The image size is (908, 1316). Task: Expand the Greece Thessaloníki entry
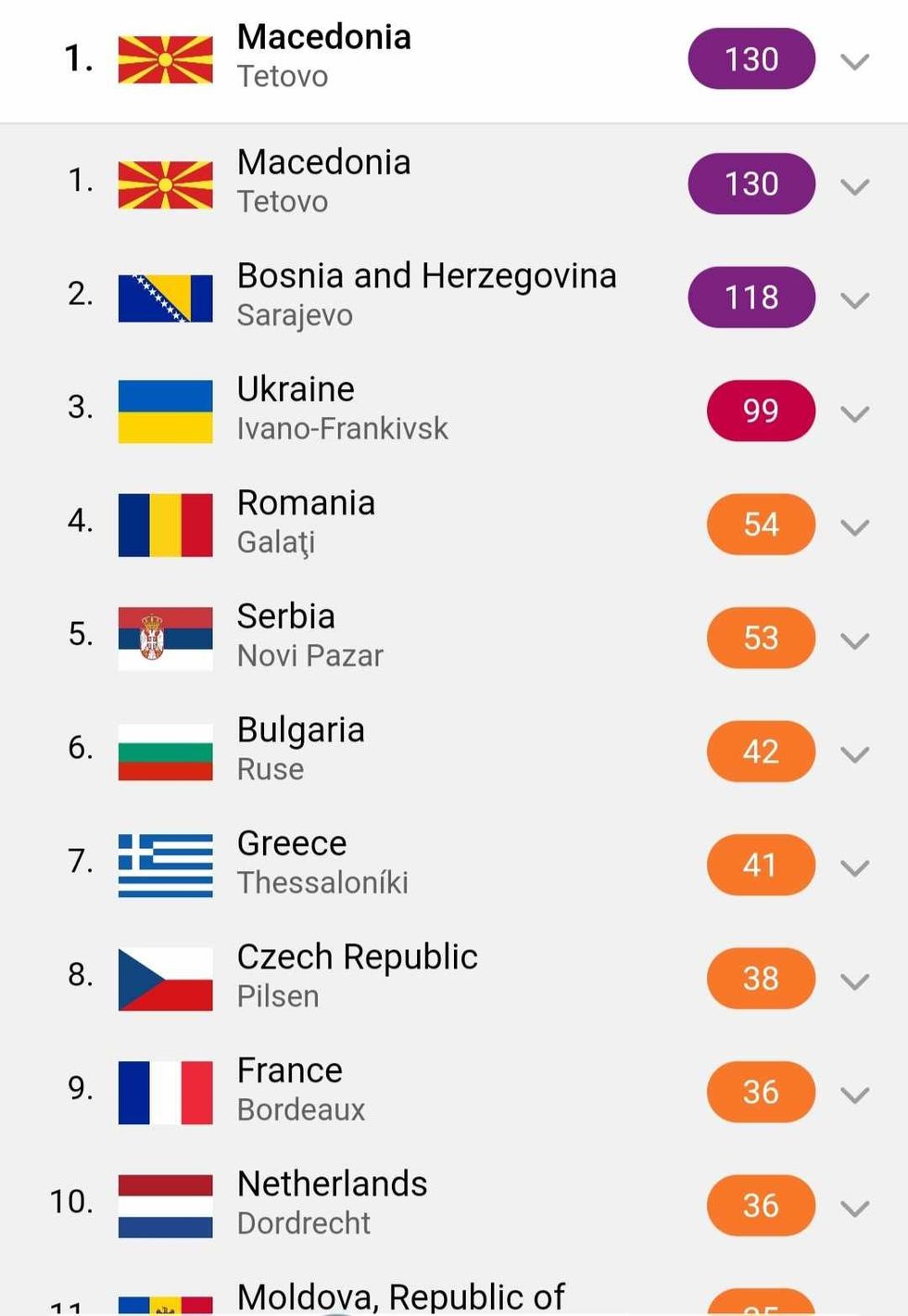click(854, 867)
